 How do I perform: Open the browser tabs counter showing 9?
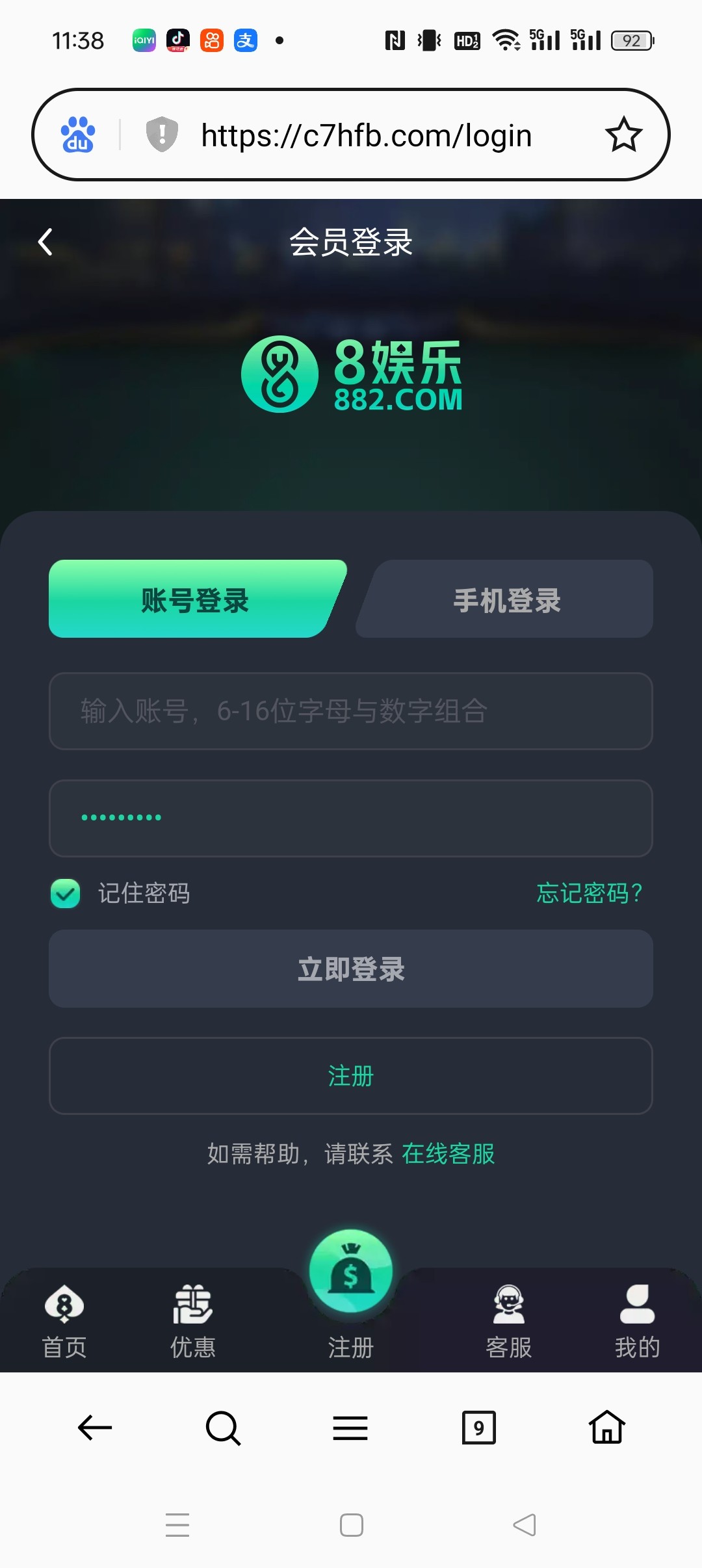pyautogui.click(x=479, y=1428)
